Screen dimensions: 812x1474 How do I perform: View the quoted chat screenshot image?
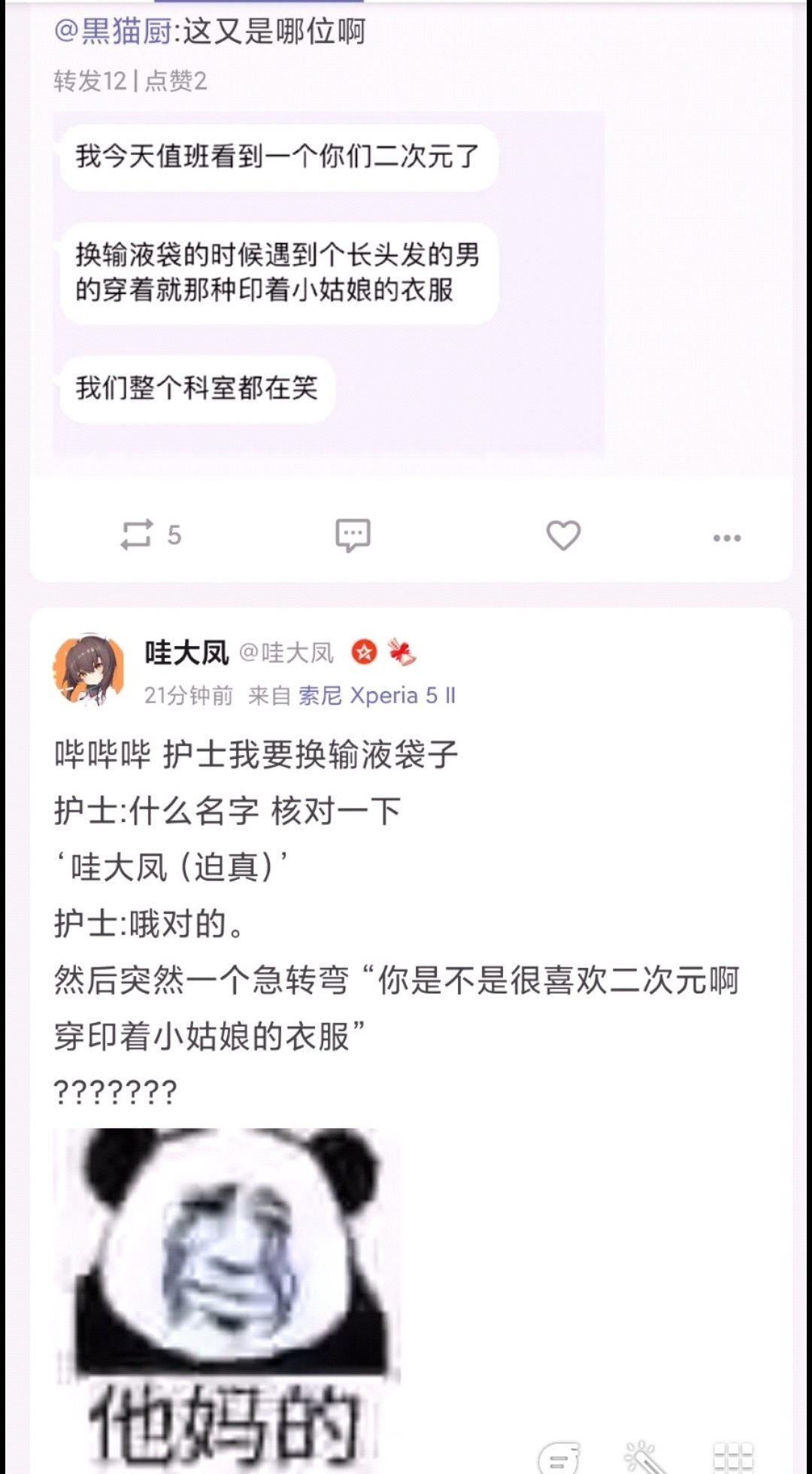tap(329, 284)
